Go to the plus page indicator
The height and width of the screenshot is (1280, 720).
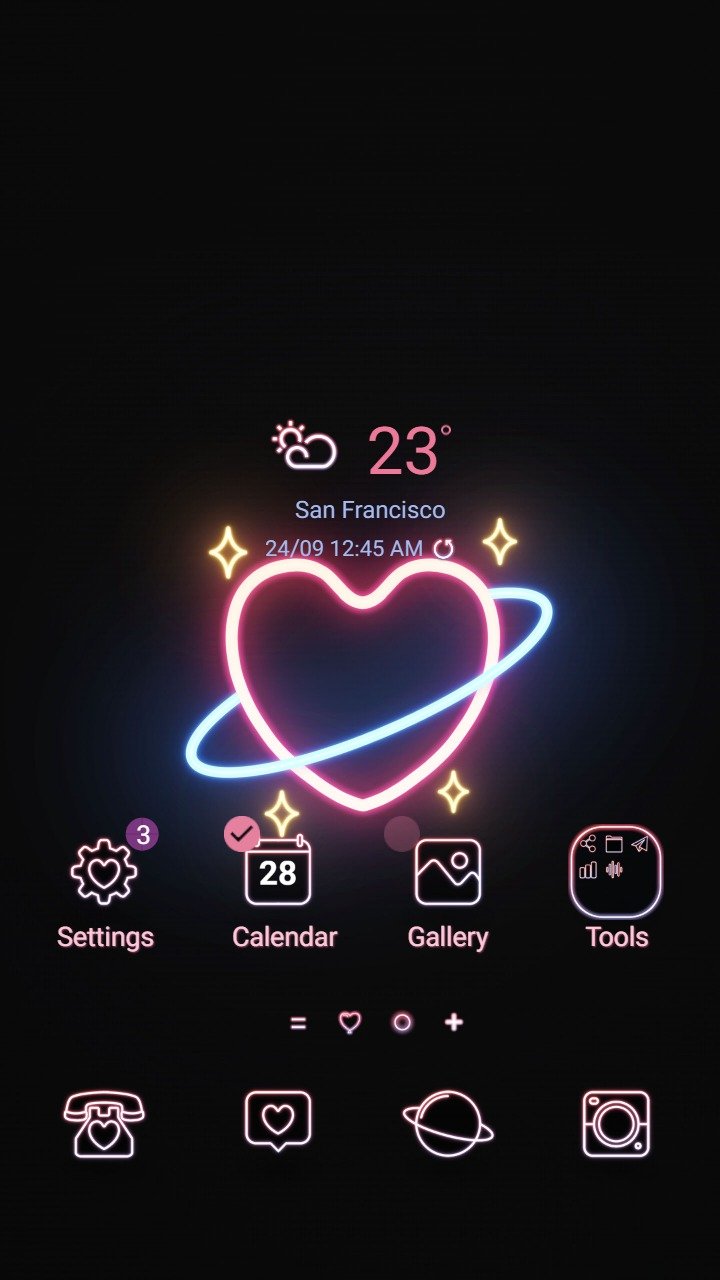click(x=454, y=1022)
